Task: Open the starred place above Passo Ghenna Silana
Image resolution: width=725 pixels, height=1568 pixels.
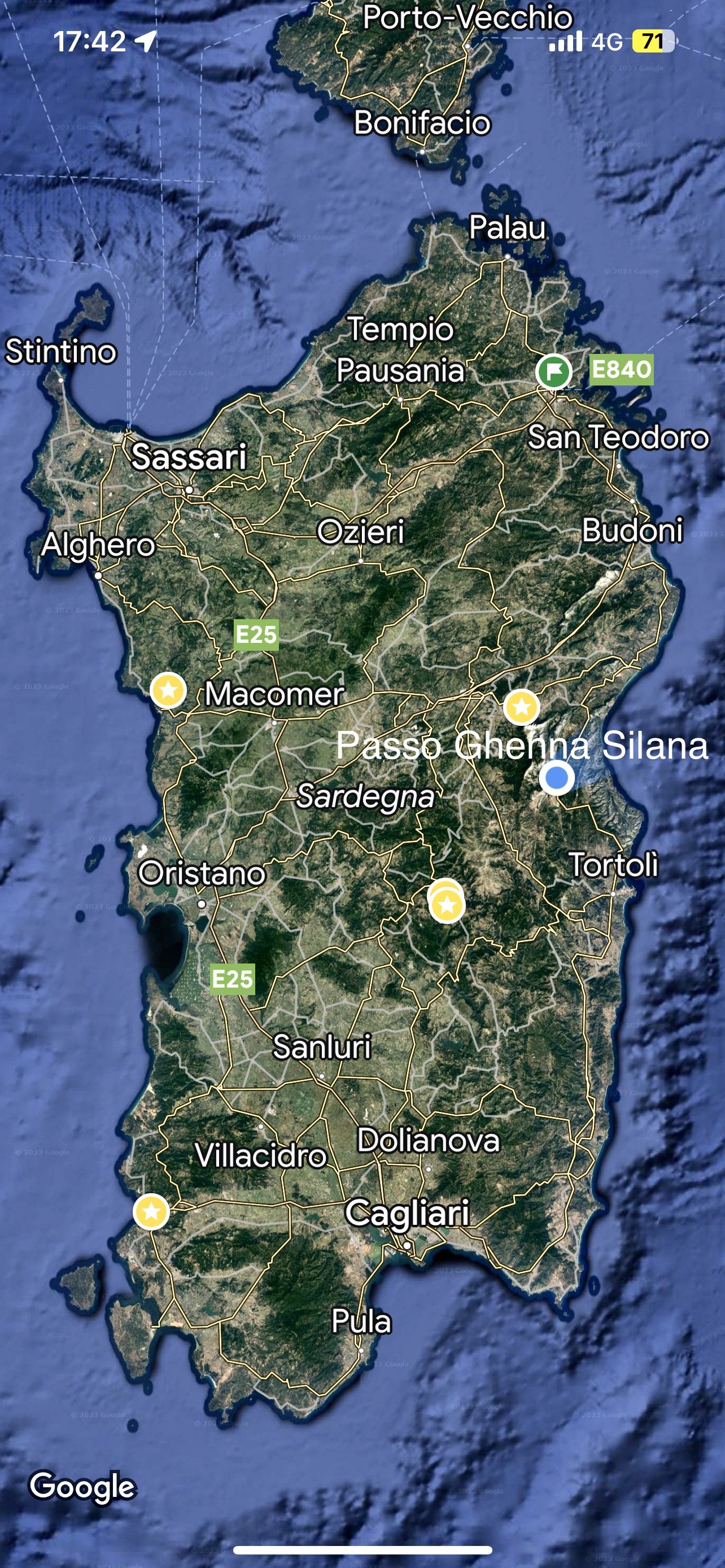Action: click(521, 707)
